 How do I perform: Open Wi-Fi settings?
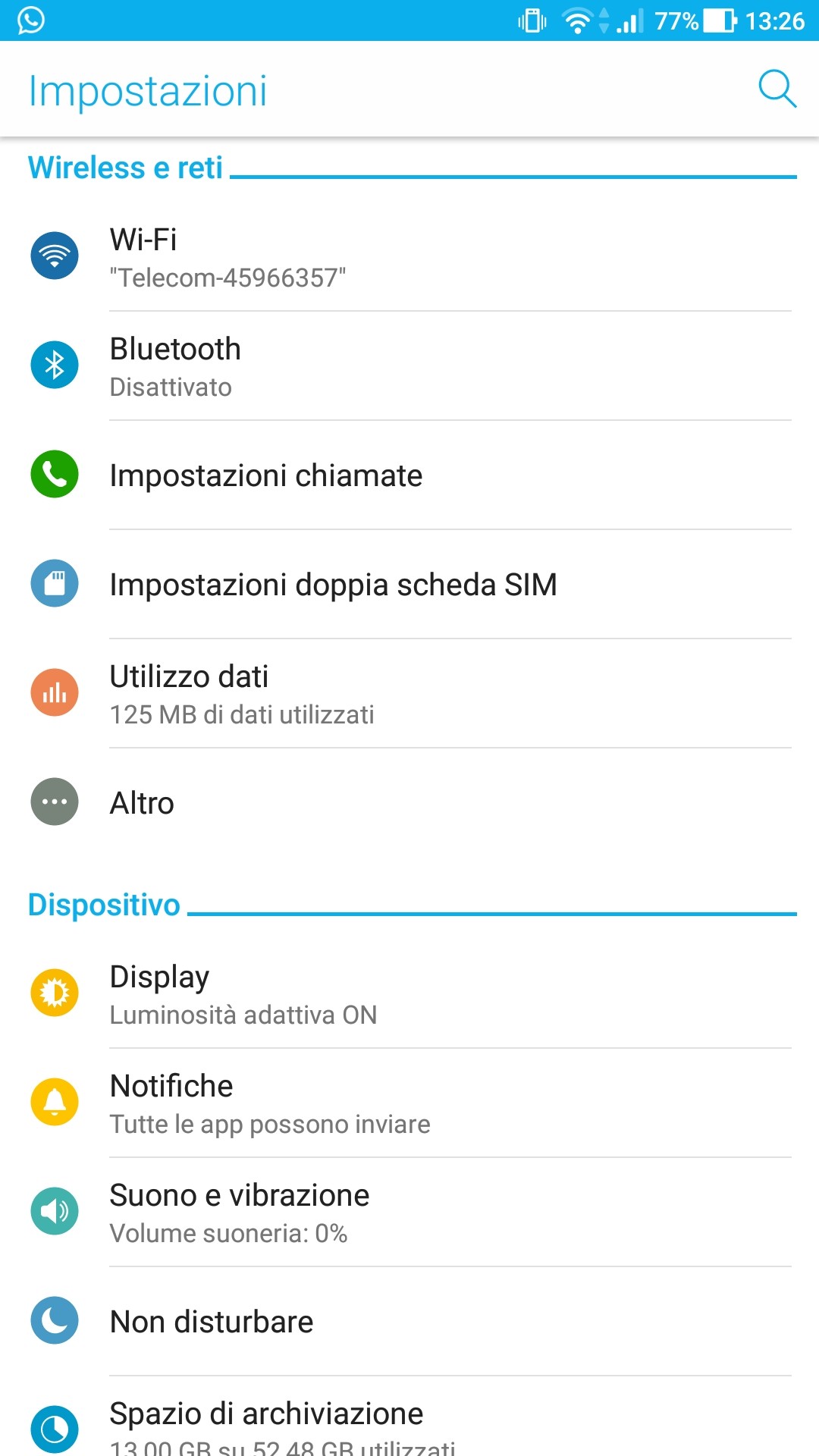(x=409, y=258)
